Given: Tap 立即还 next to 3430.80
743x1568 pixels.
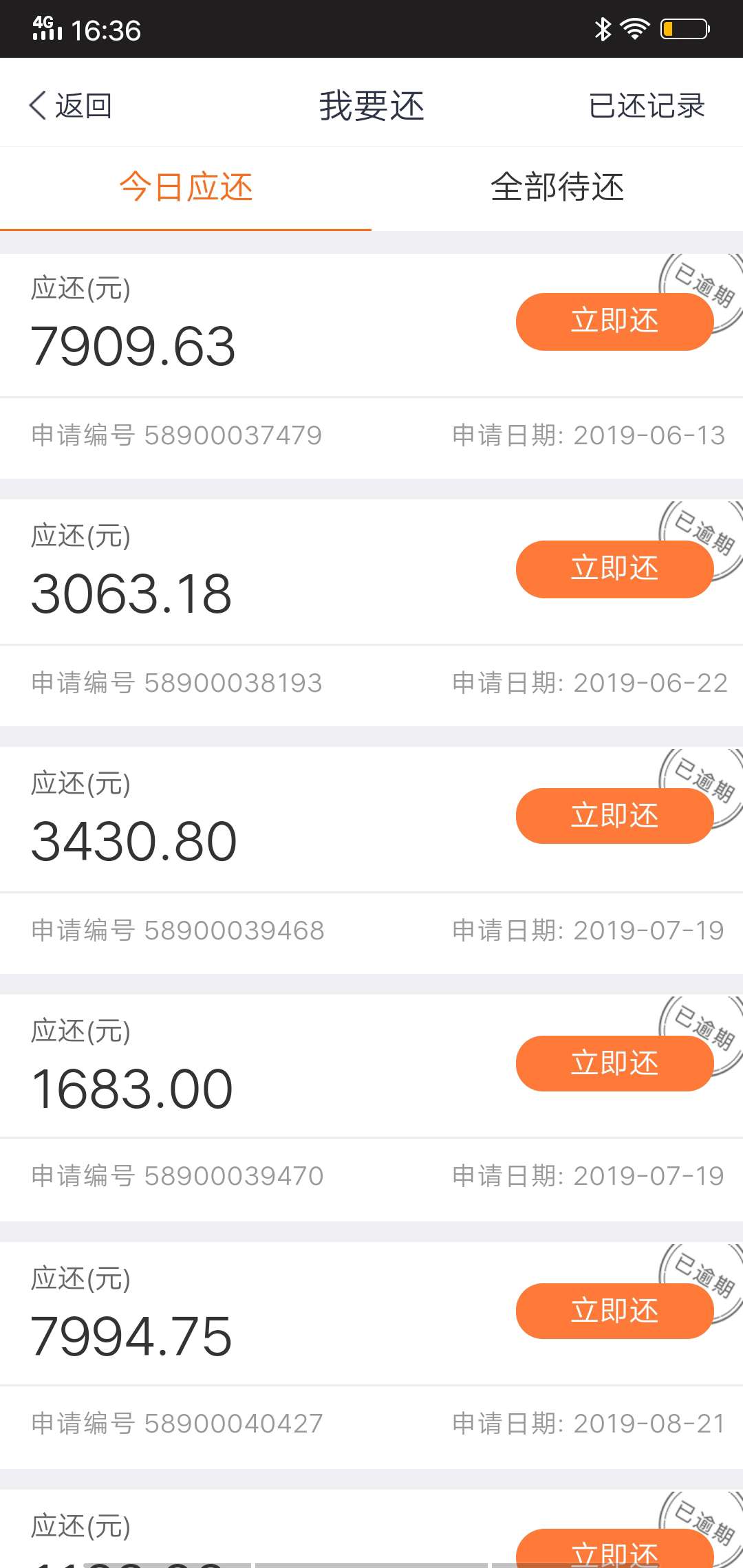Looking at the screenshot, I should point(615,816).
